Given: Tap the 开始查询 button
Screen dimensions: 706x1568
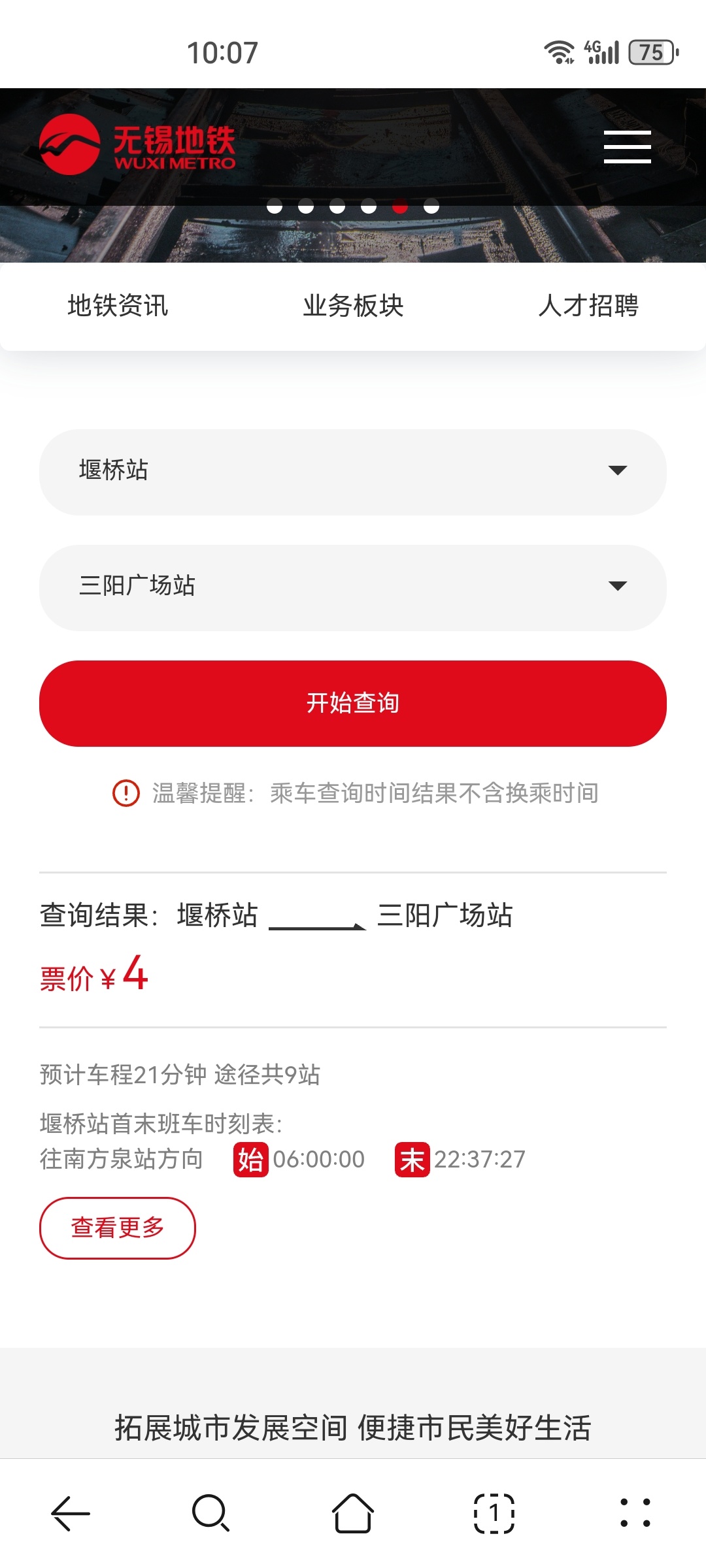Looking at the screenshot, I should 353,703.
